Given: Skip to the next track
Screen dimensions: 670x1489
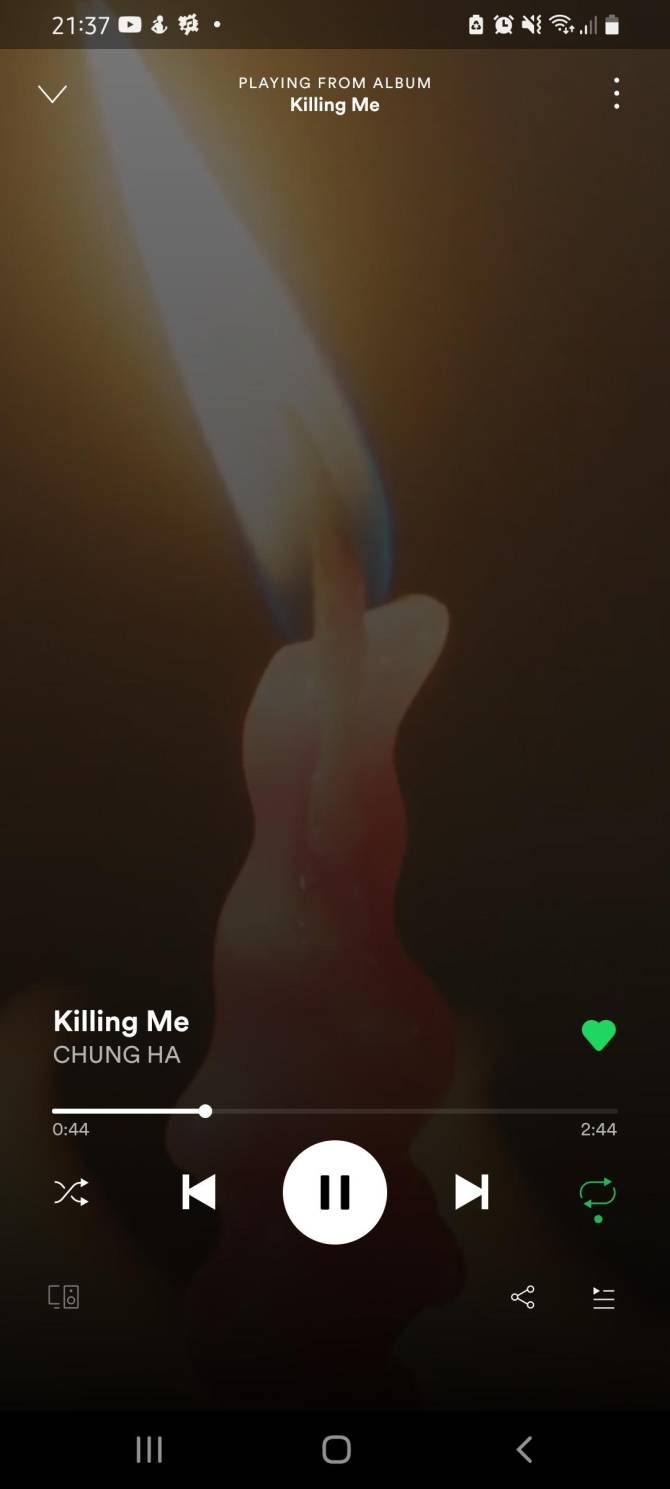Looking at the screenshot, I should pos(471,1192).
